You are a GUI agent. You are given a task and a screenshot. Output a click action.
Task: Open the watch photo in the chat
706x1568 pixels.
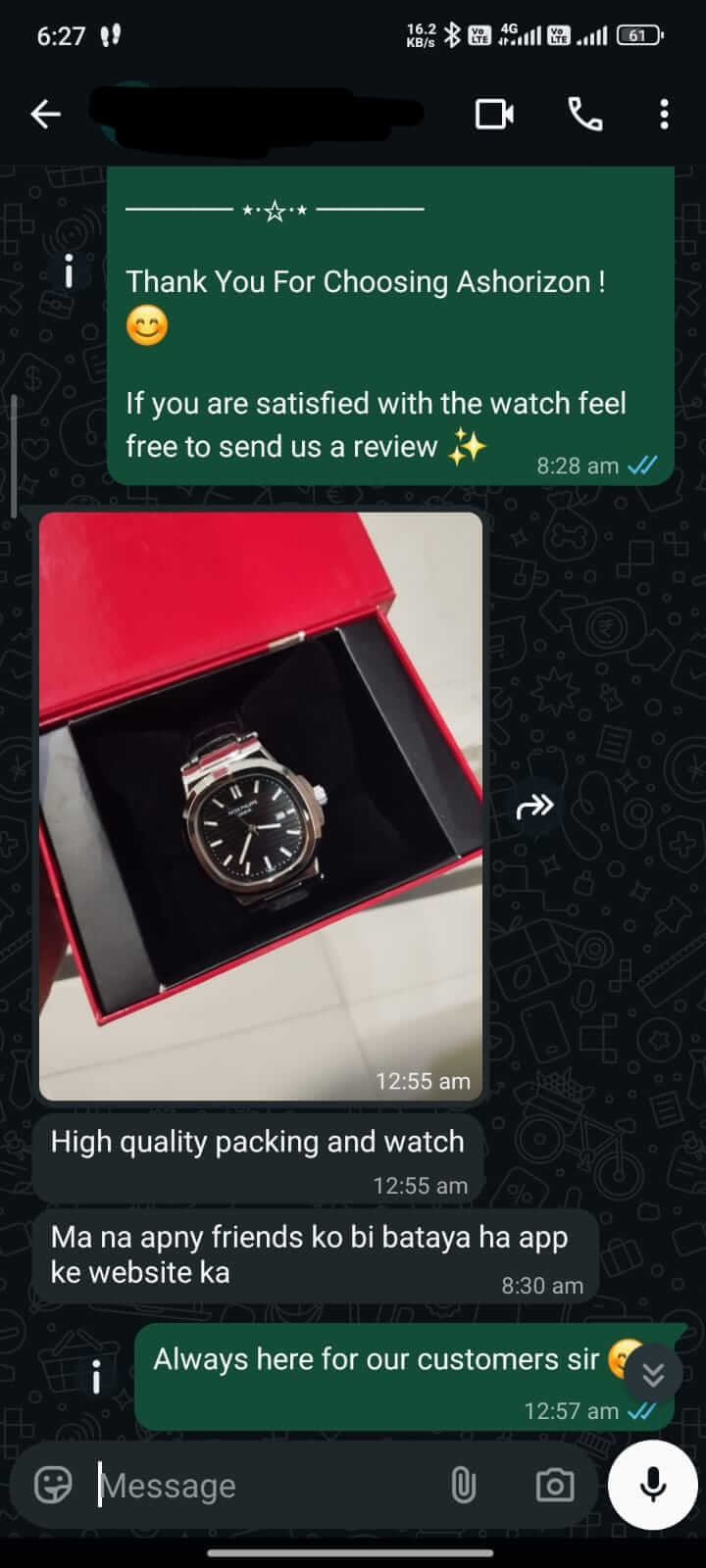point(261,806)
